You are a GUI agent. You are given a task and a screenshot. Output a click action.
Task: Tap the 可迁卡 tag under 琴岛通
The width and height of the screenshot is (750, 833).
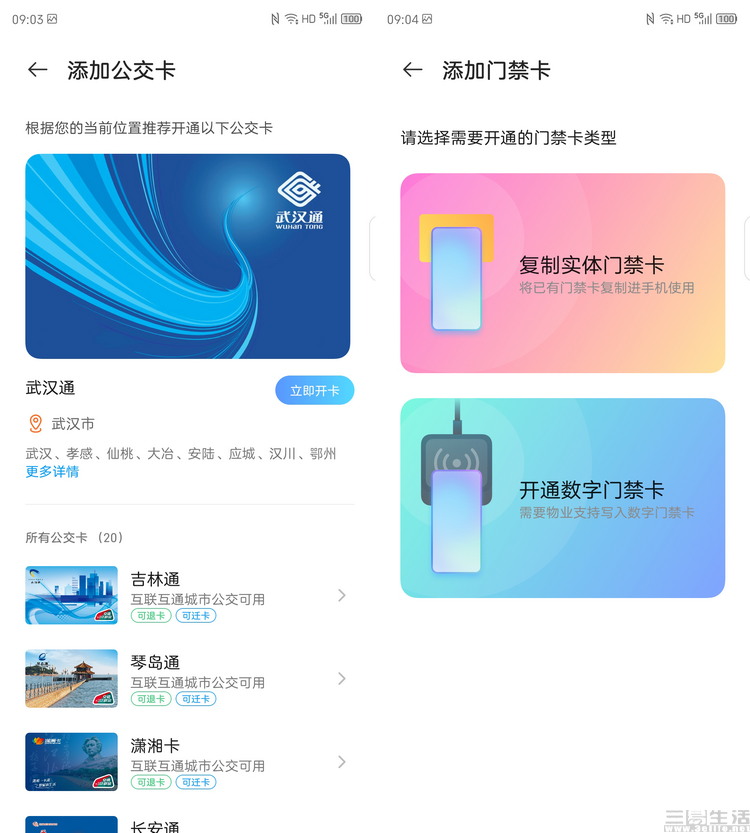point(195,699)
